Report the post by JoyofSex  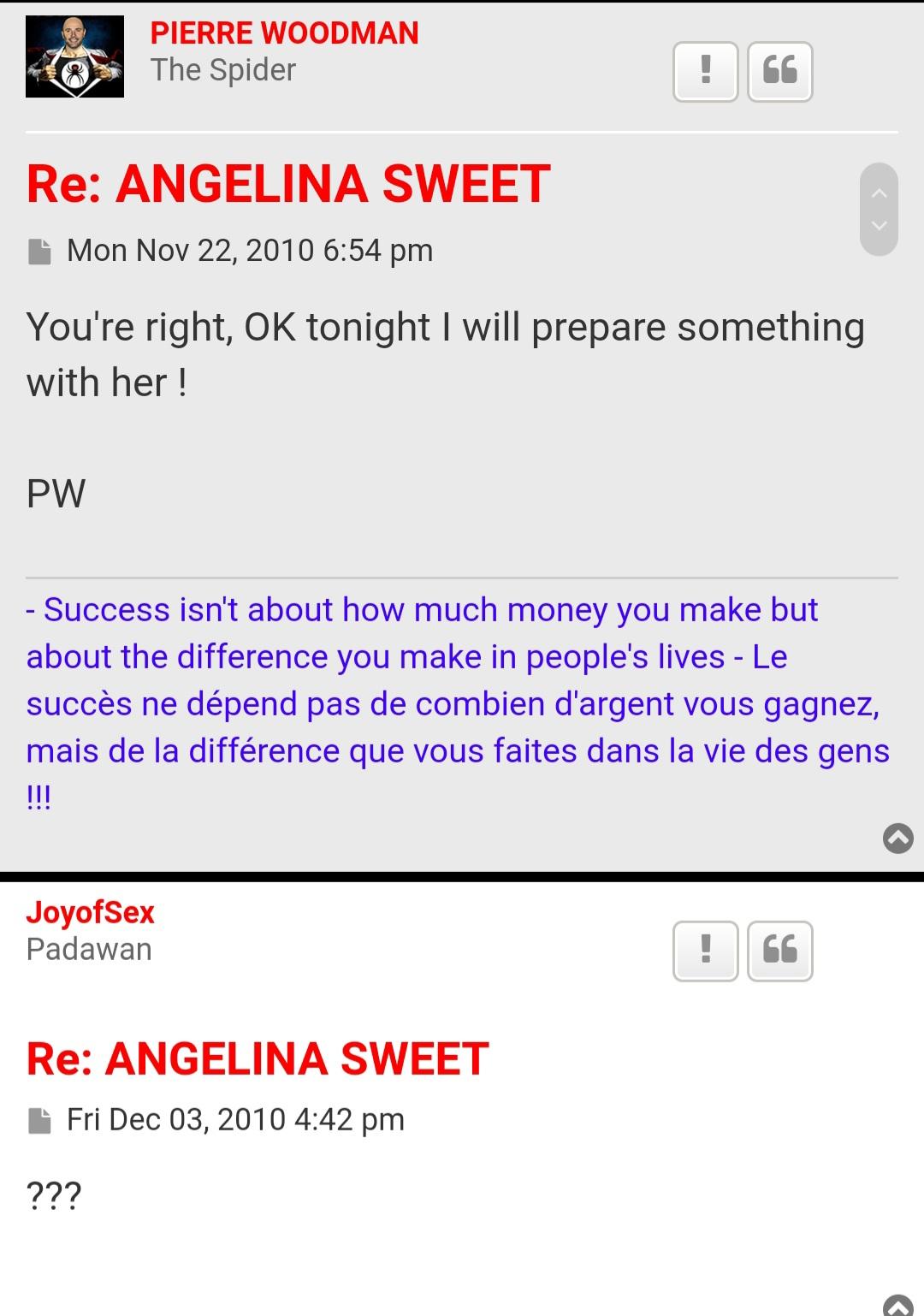tap(705, 951)
